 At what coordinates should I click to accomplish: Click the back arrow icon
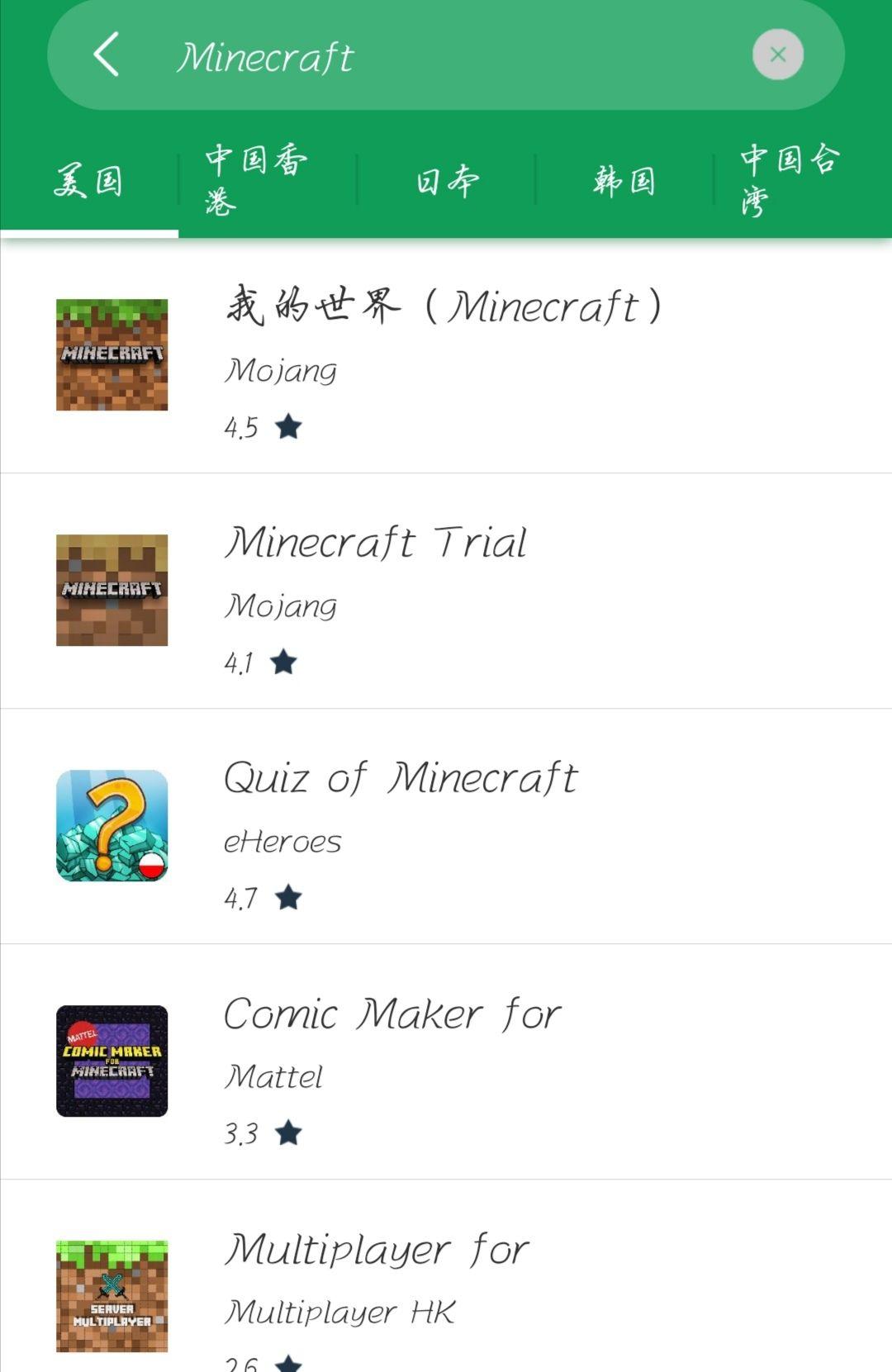click(106, 56)
